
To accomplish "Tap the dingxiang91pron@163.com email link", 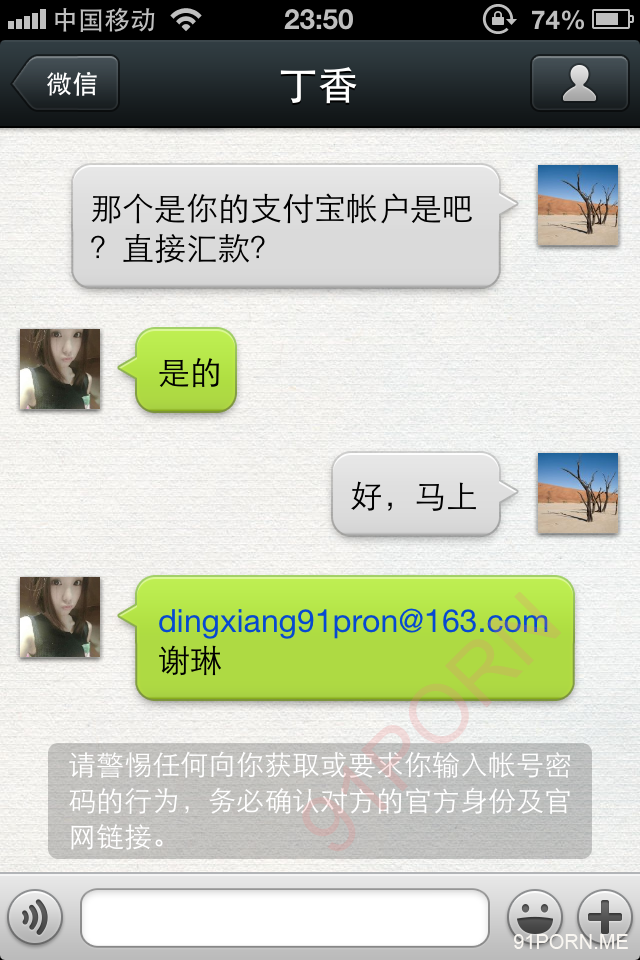I will (x=353, y=622).
